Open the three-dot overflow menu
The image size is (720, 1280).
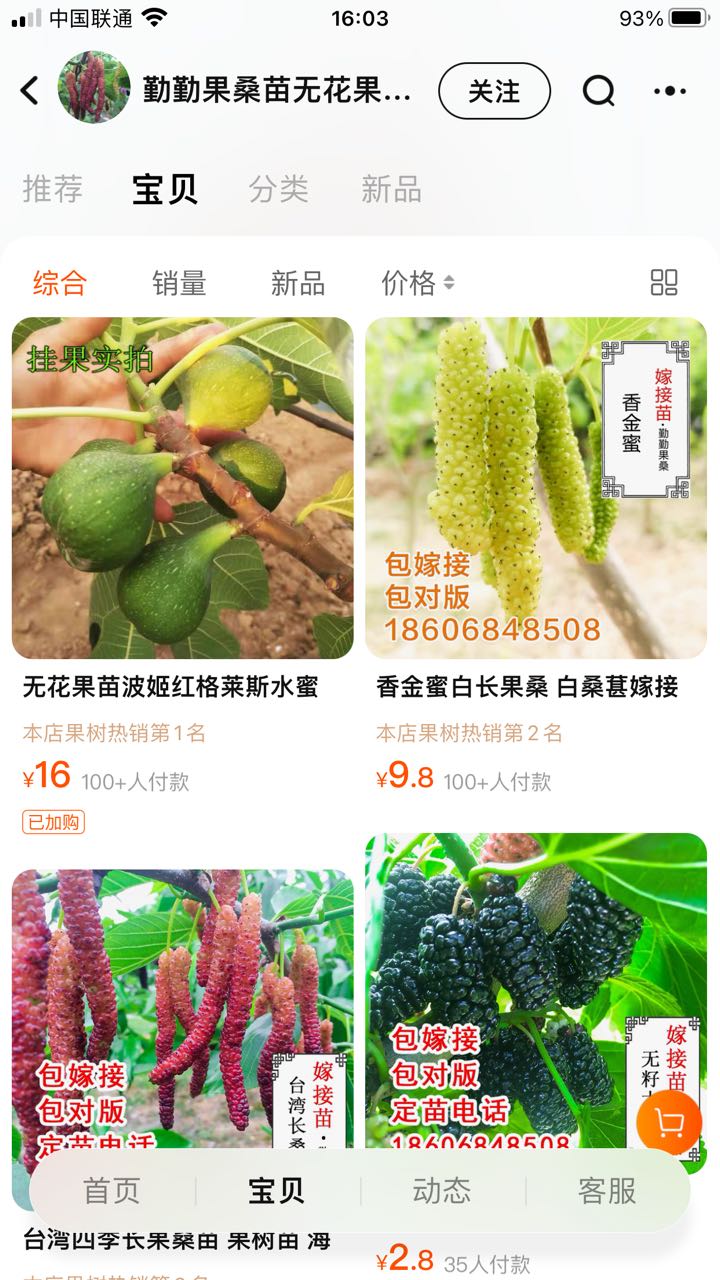pyautogui.click(x=669, y=91)
